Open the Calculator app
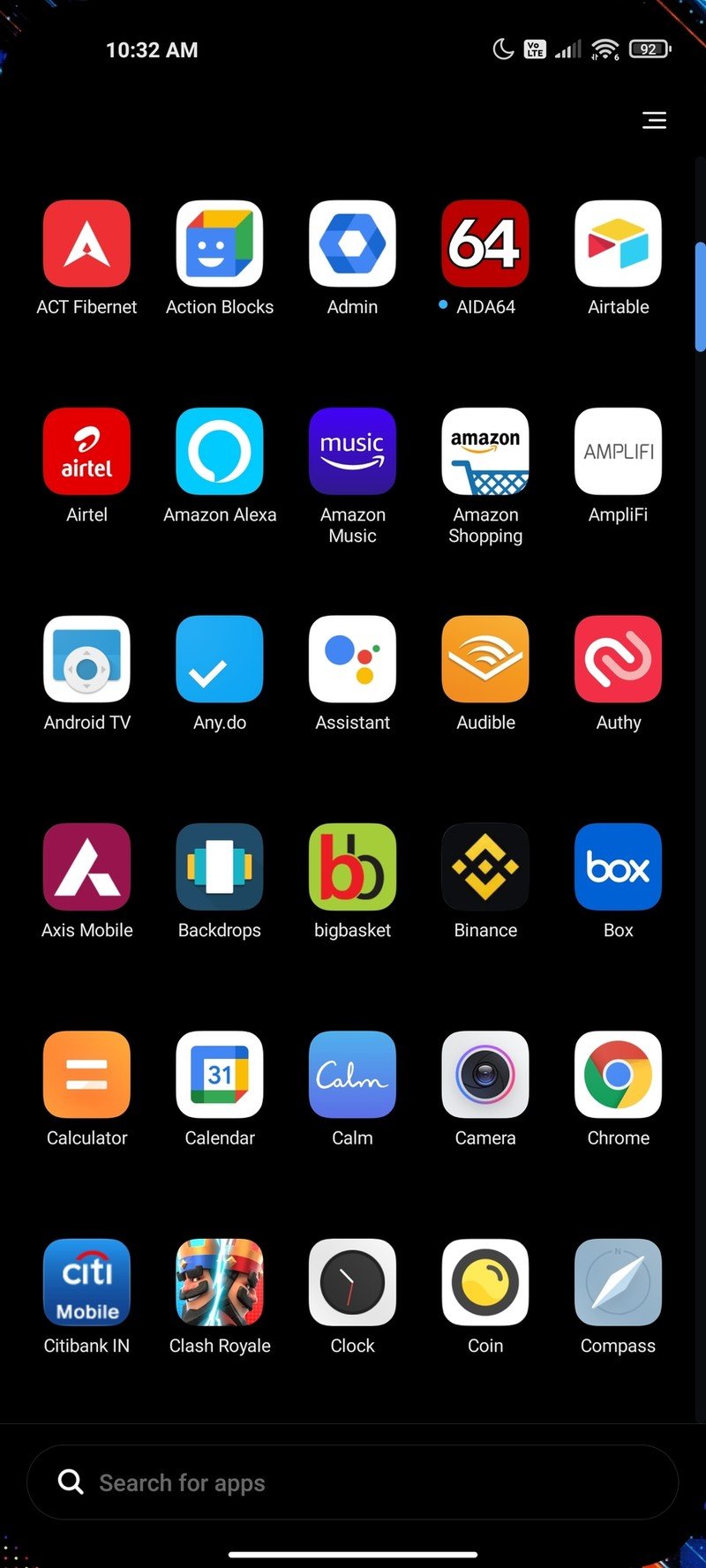This screenshot has width=706, height=1568. pos(86,1075)
